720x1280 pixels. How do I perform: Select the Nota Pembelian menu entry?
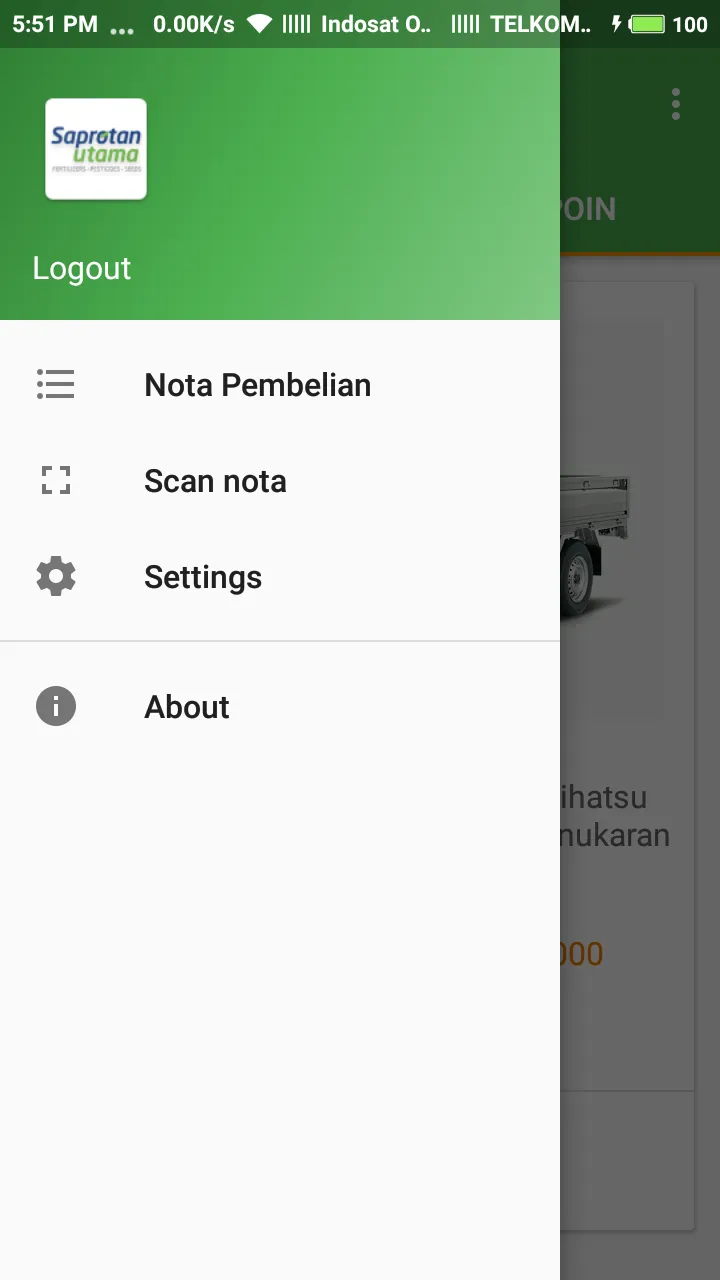tap(257, 384)
